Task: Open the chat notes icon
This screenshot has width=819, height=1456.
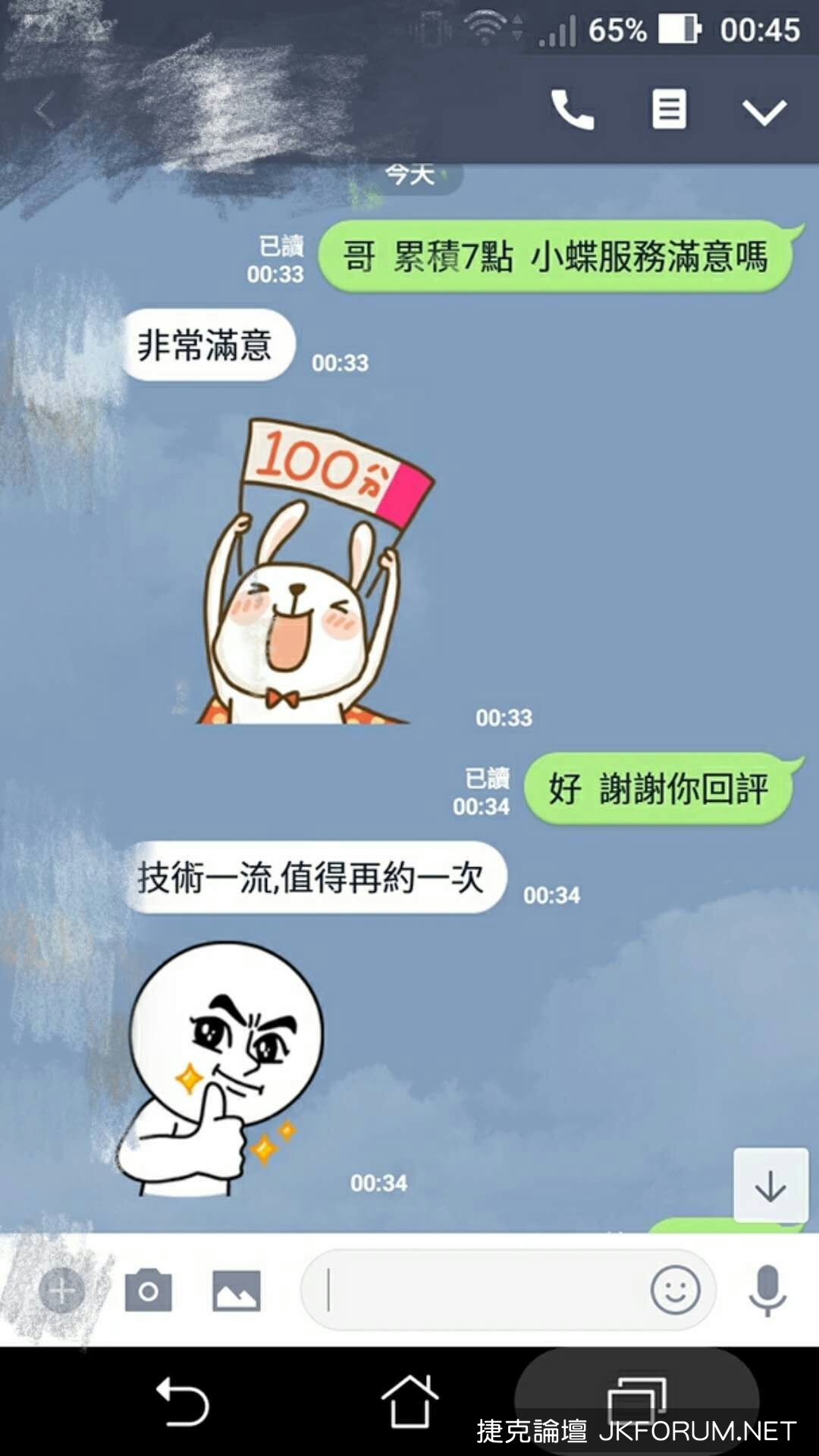Action: pyautogui.click(x=670, y=109)
